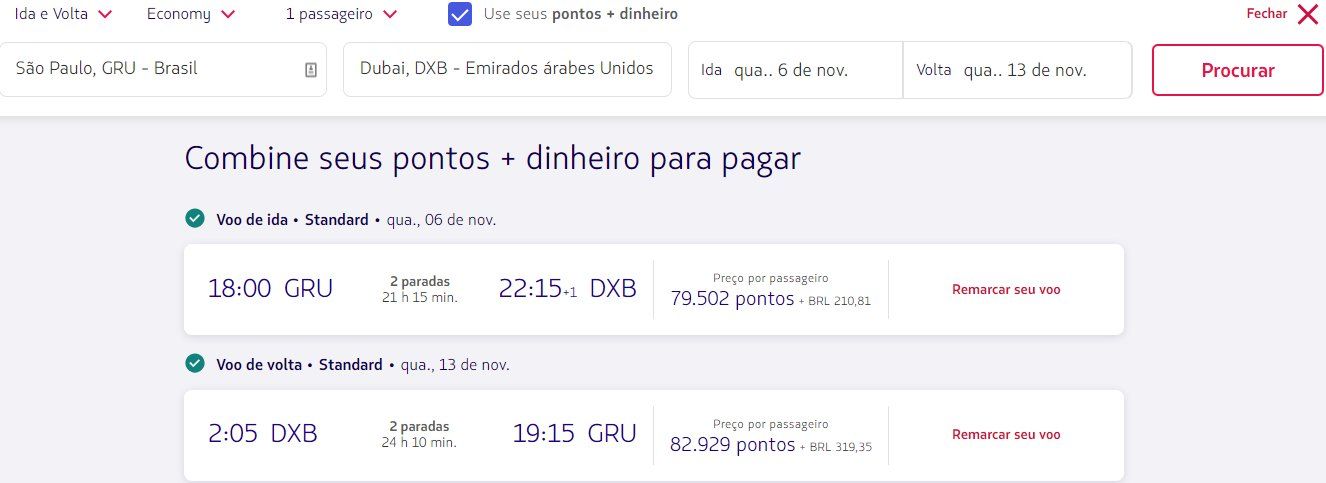
Task: Select the Volta return date field
Action: pyautogui.click(x=1016, y=70)
